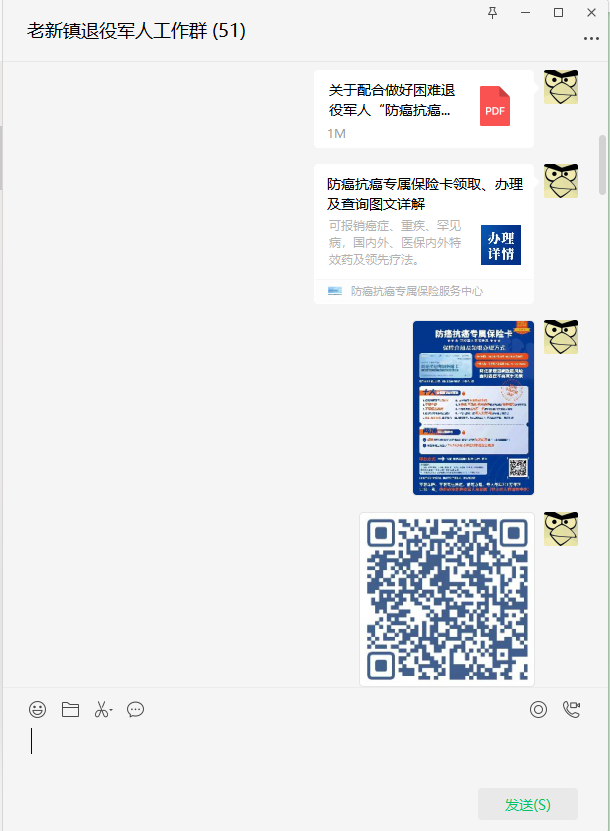Screen dimensions: 610x831
Task: View the blue insurance card poster image
Action: click(473, 407)
